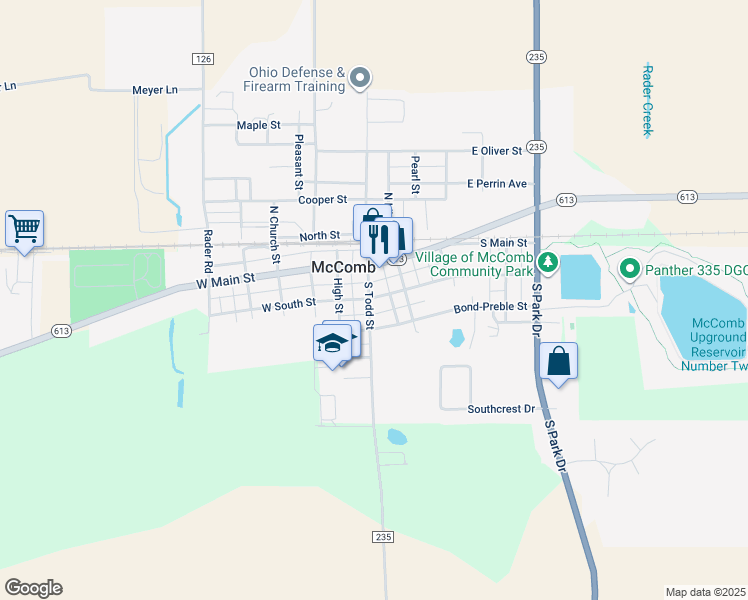
Task: Select the restaurant fork-and-knife marker
Action: pos(378,238)
